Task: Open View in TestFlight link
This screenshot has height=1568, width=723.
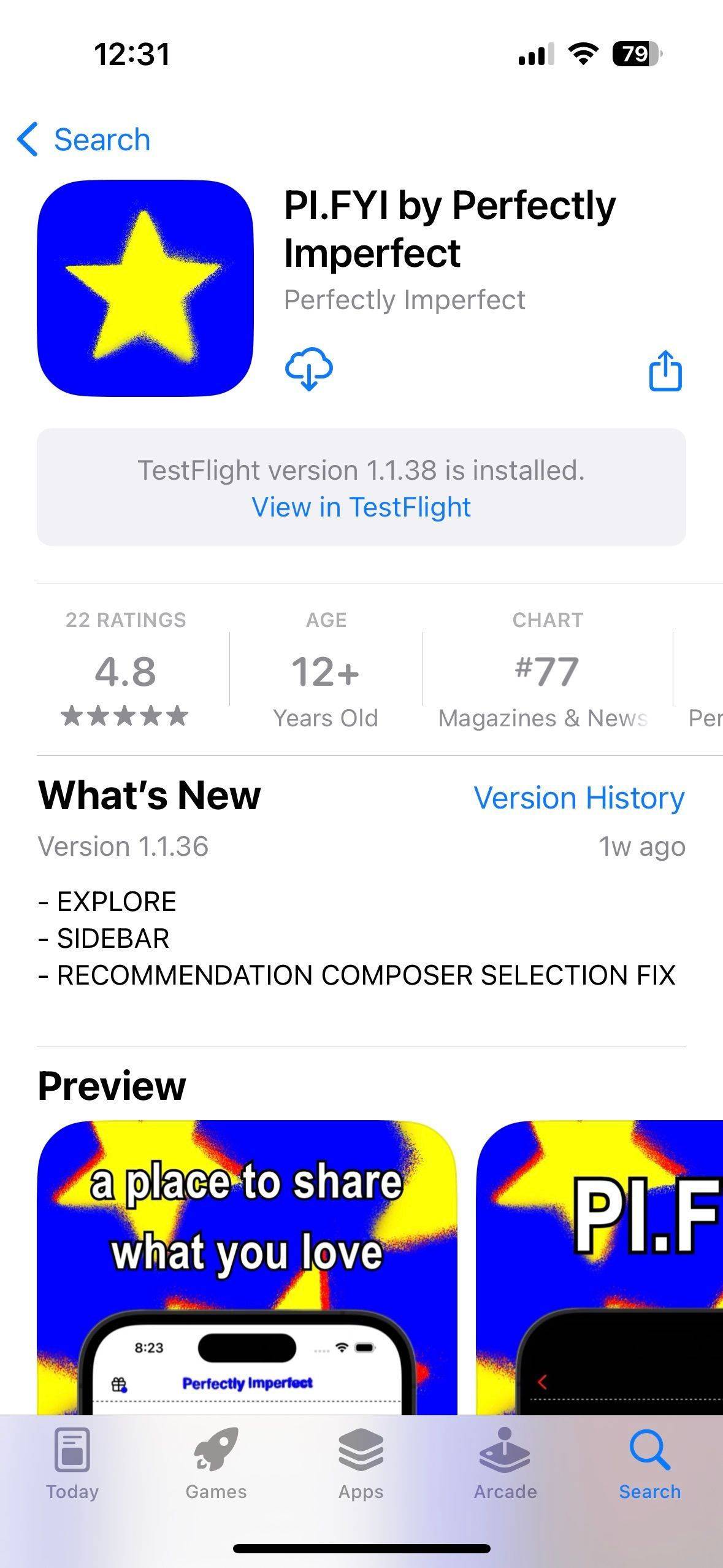Action: click(361, 507)
